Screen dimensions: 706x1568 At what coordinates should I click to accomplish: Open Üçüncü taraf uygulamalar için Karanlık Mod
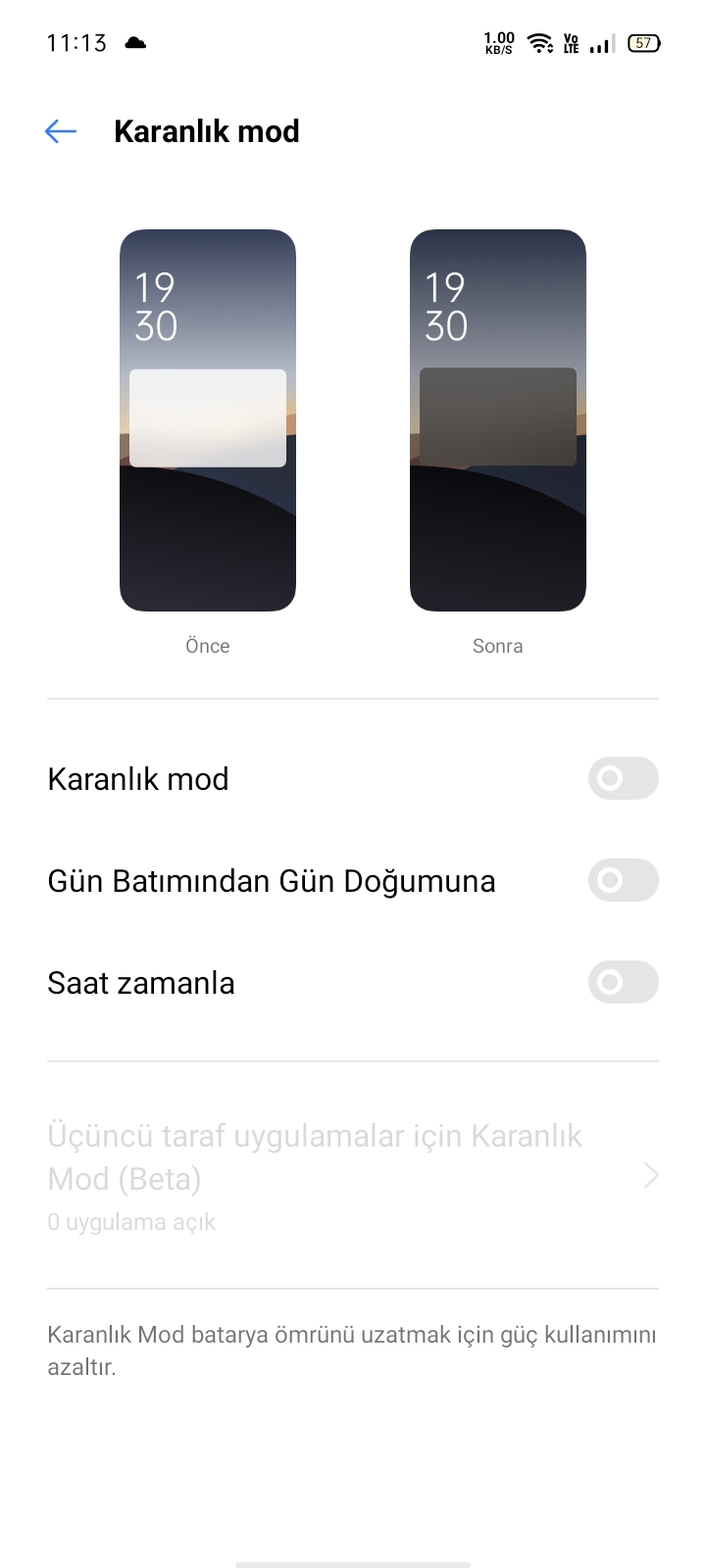pos(353,1175)
